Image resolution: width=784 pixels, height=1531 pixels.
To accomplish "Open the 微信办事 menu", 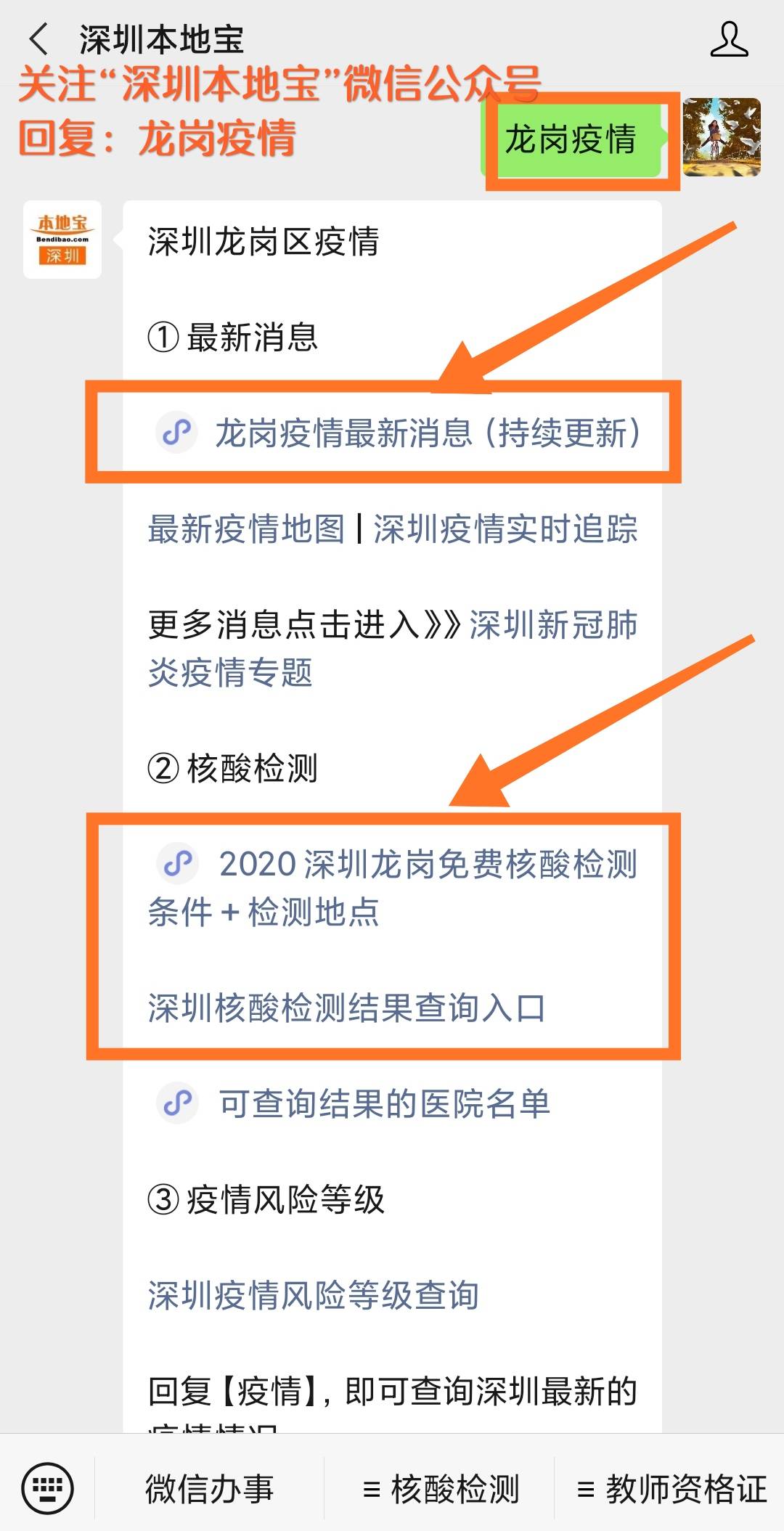I will click(209, 1489).
